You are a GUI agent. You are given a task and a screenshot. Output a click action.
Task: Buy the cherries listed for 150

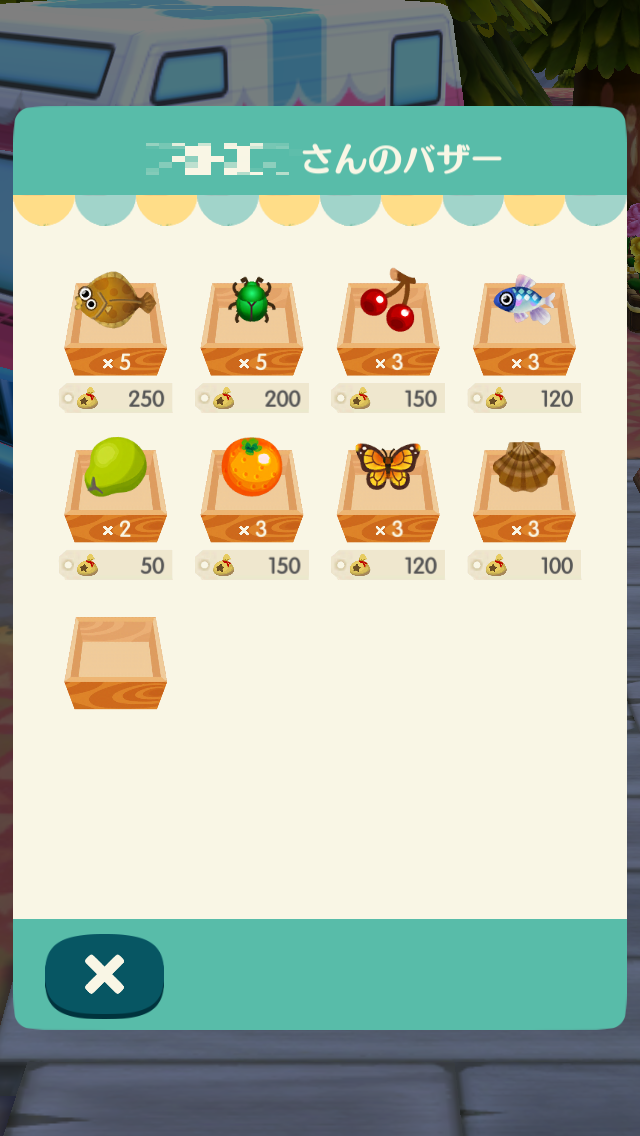coord(388,325)
